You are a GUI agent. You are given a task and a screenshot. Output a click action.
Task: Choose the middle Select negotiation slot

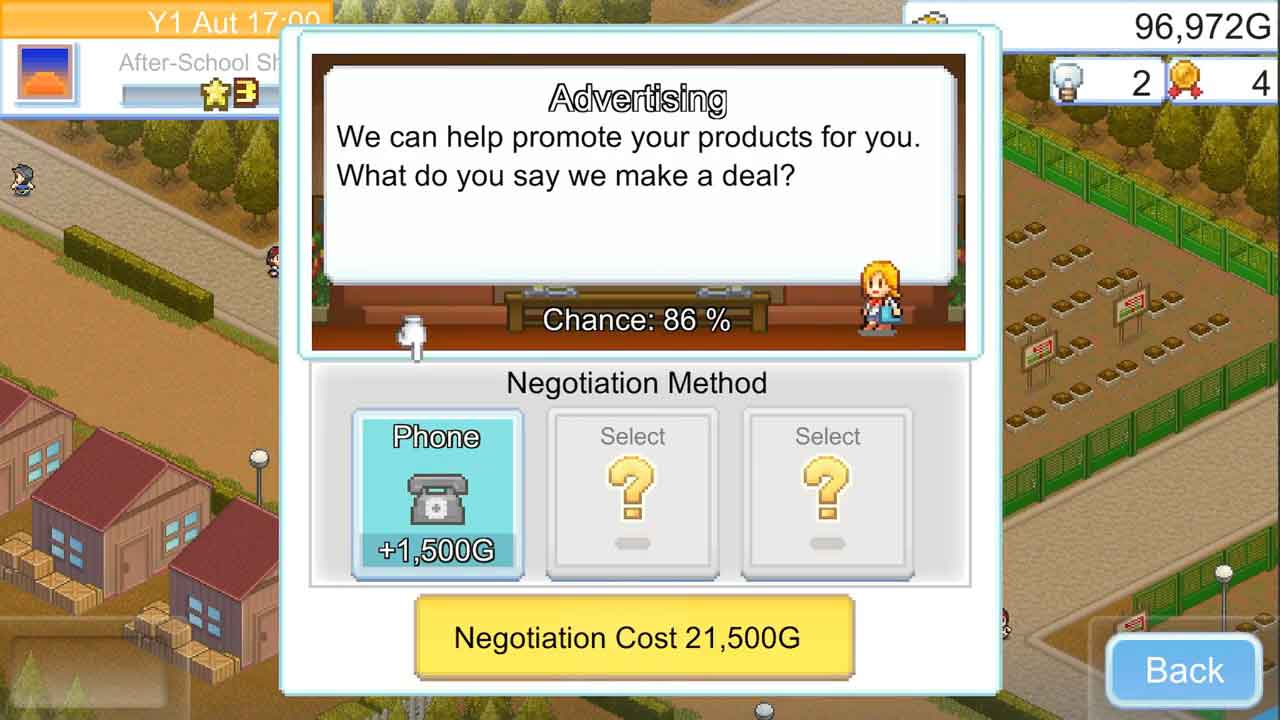(x=632, y=493)
